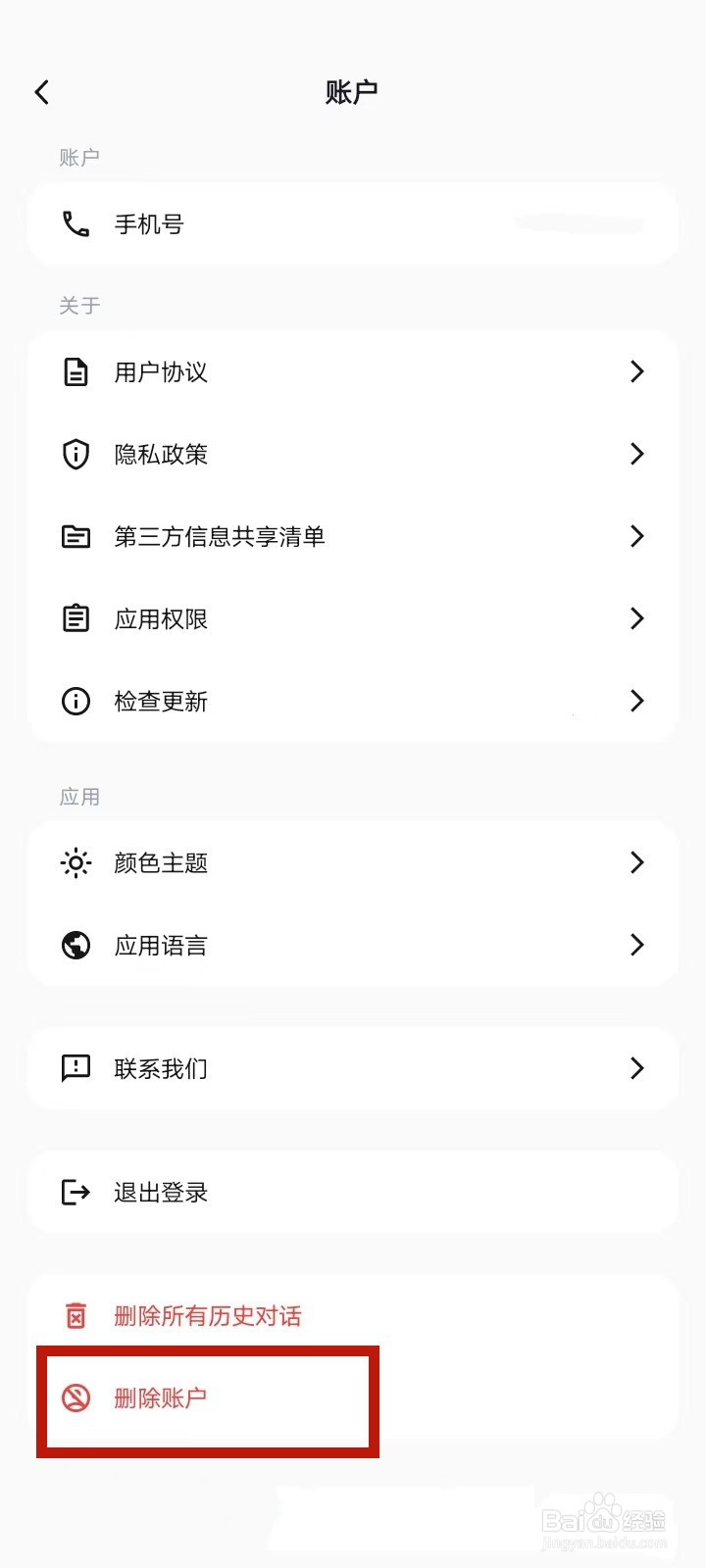Click the phone icon beside 手机号
The width and height of the screenshot is (706, 1568).
coord(76,223)
